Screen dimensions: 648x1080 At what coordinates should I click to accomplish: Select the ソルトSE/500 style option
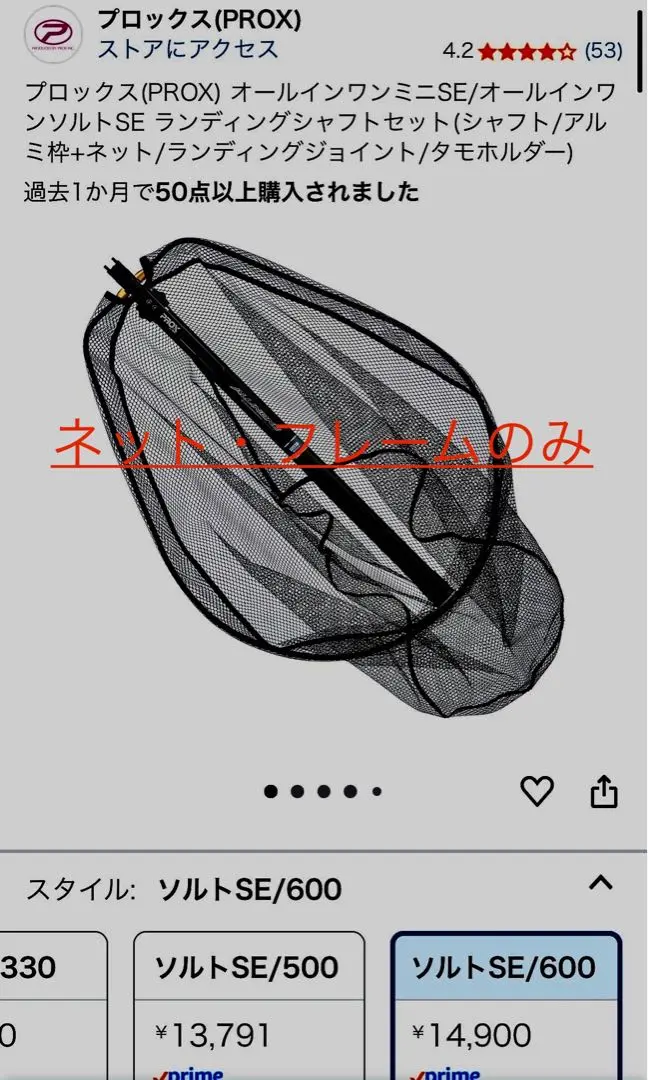tap(249, 1006)
